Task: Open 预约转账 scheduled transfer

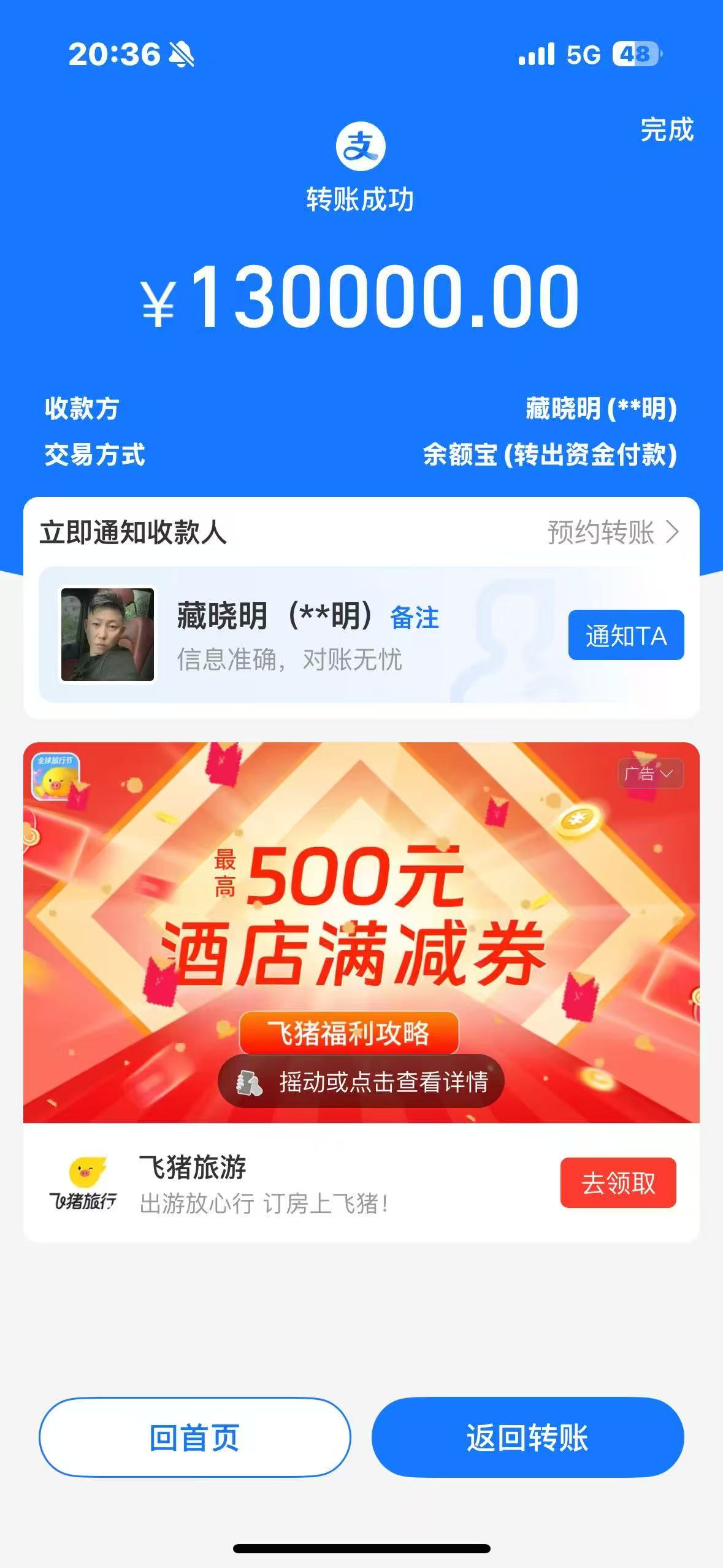Action: pyautogui.click(x=613, y=532)
